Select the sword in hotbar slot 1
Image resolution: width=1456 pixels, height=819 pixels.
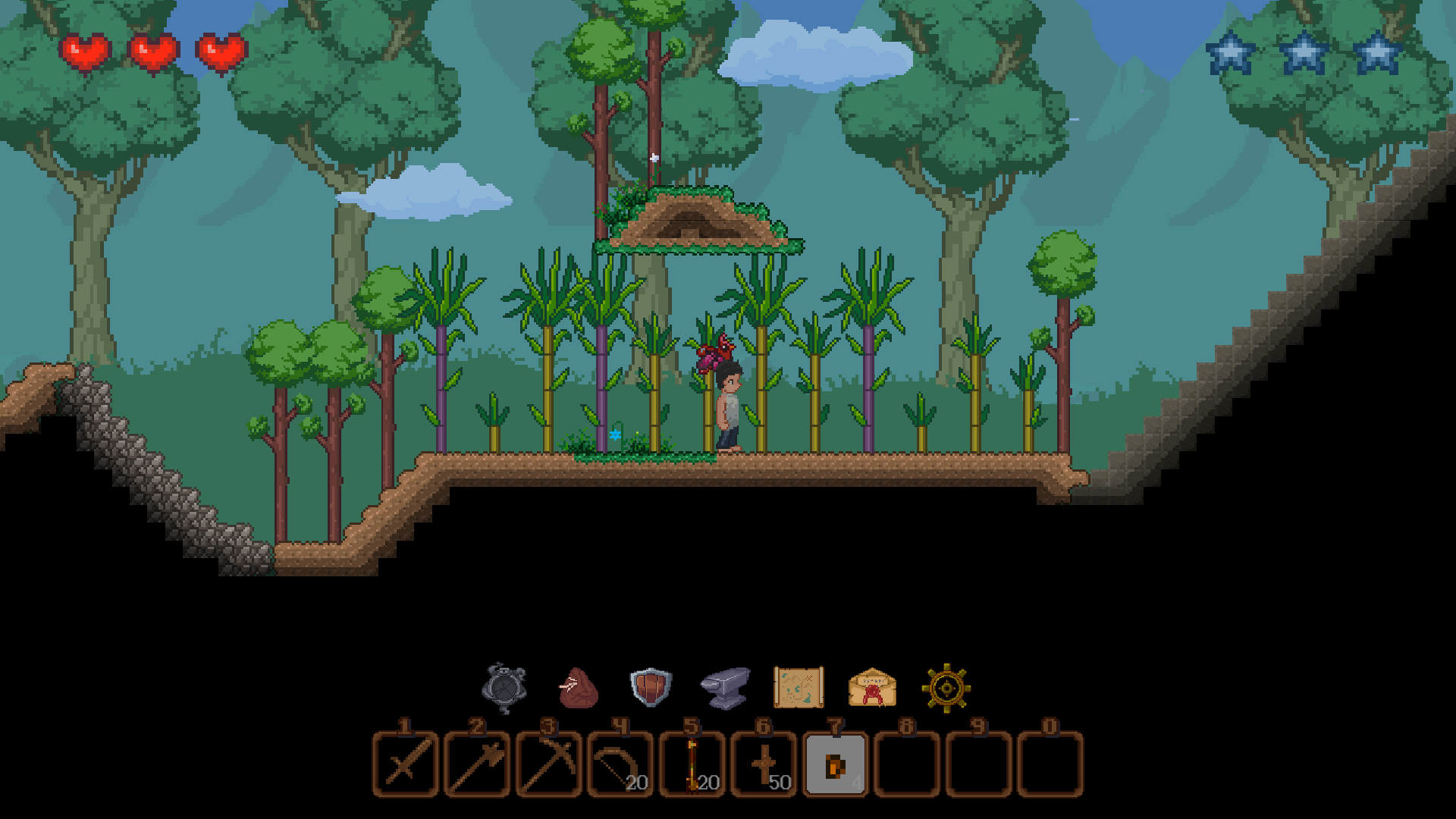[x=405, y=764]
